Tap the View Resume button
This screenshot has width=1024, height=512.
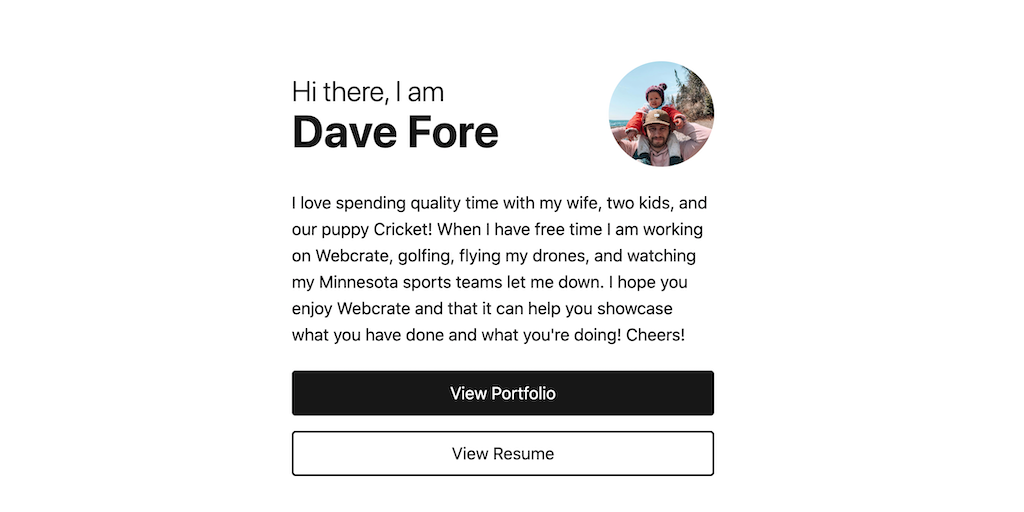click(502, 453)
